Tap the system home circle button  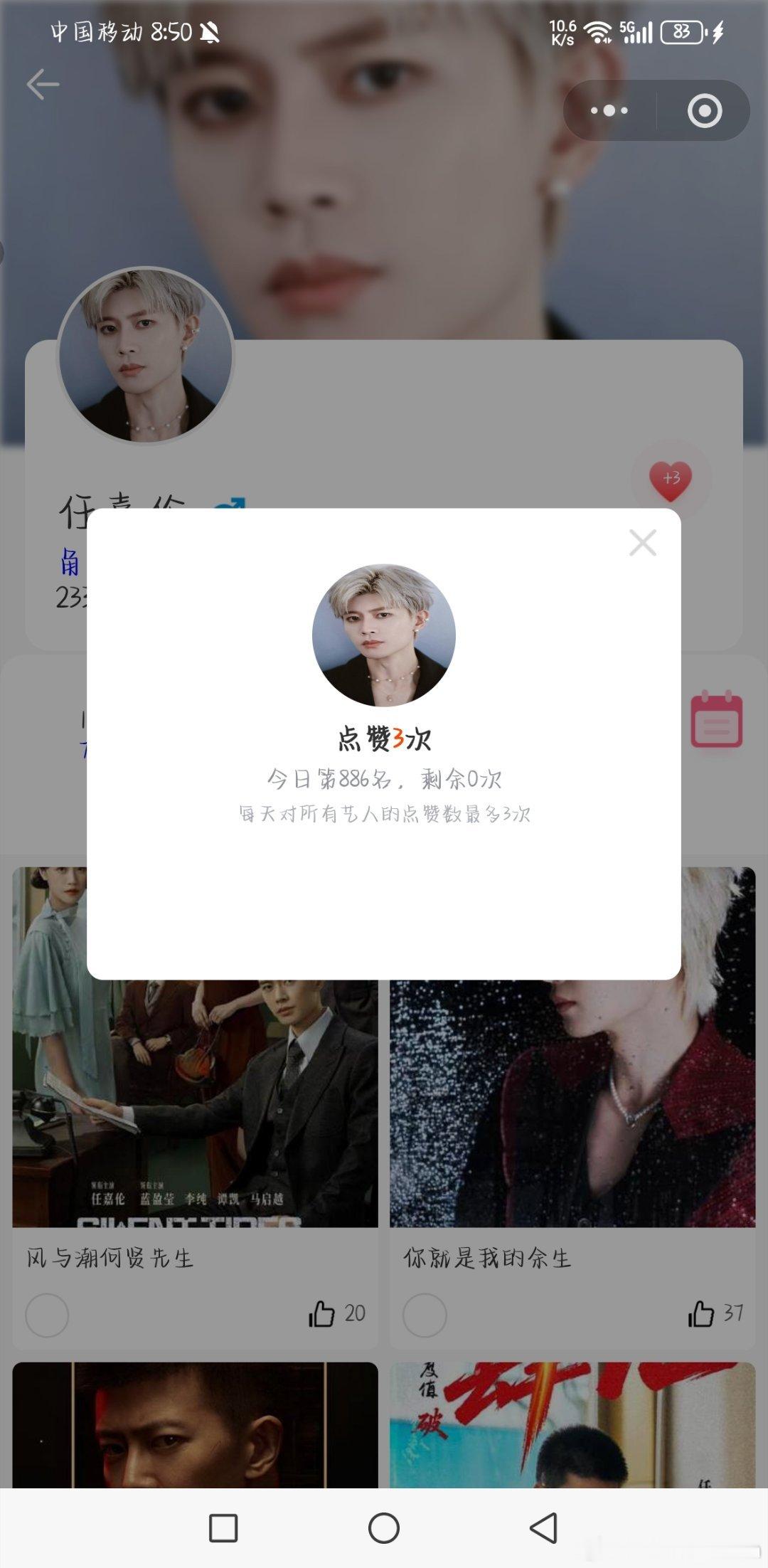(x=384, y=1527)
